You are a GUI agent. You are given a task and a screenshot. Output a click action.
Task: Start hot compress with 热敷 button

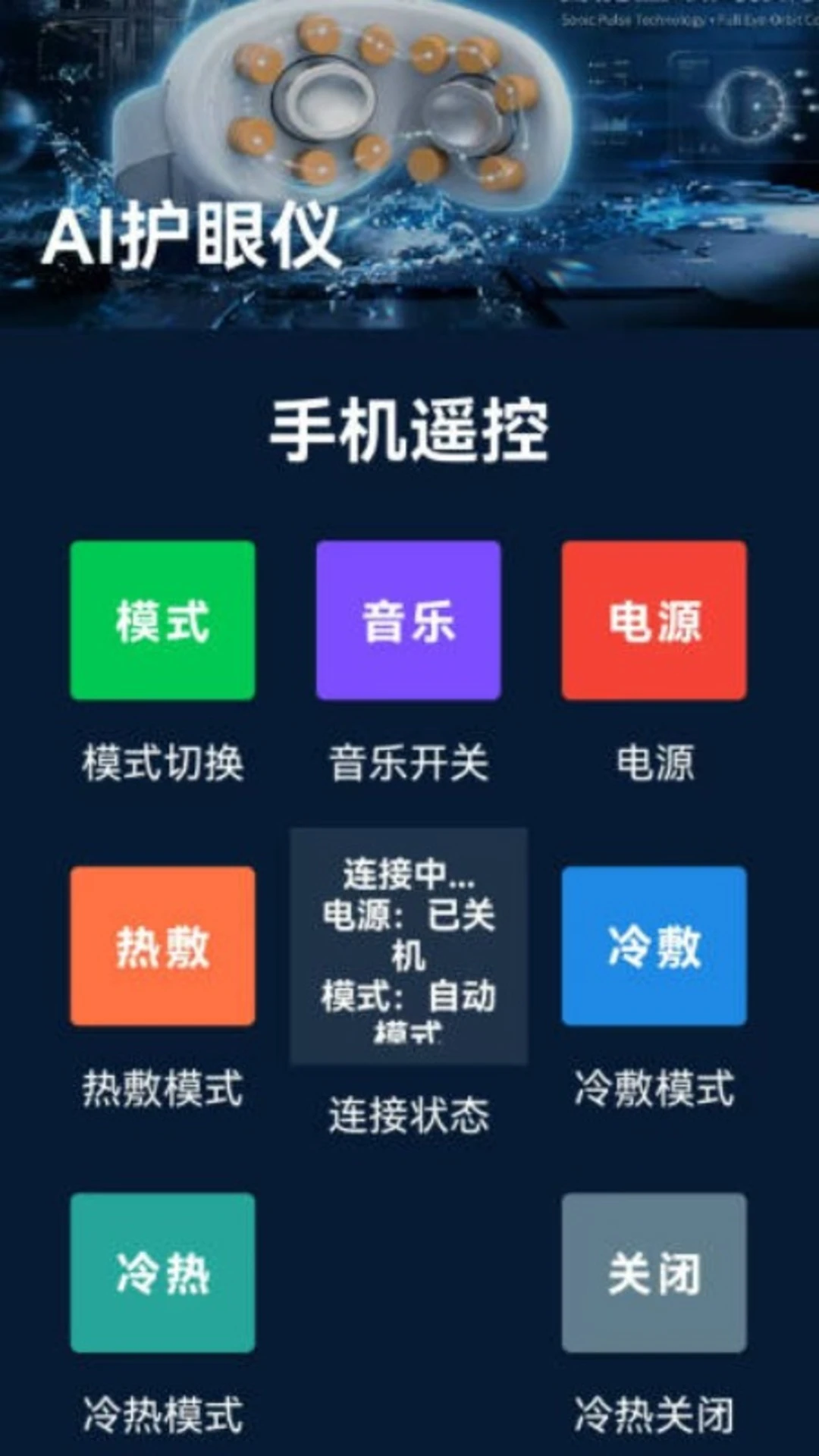(x=162, y=946)
